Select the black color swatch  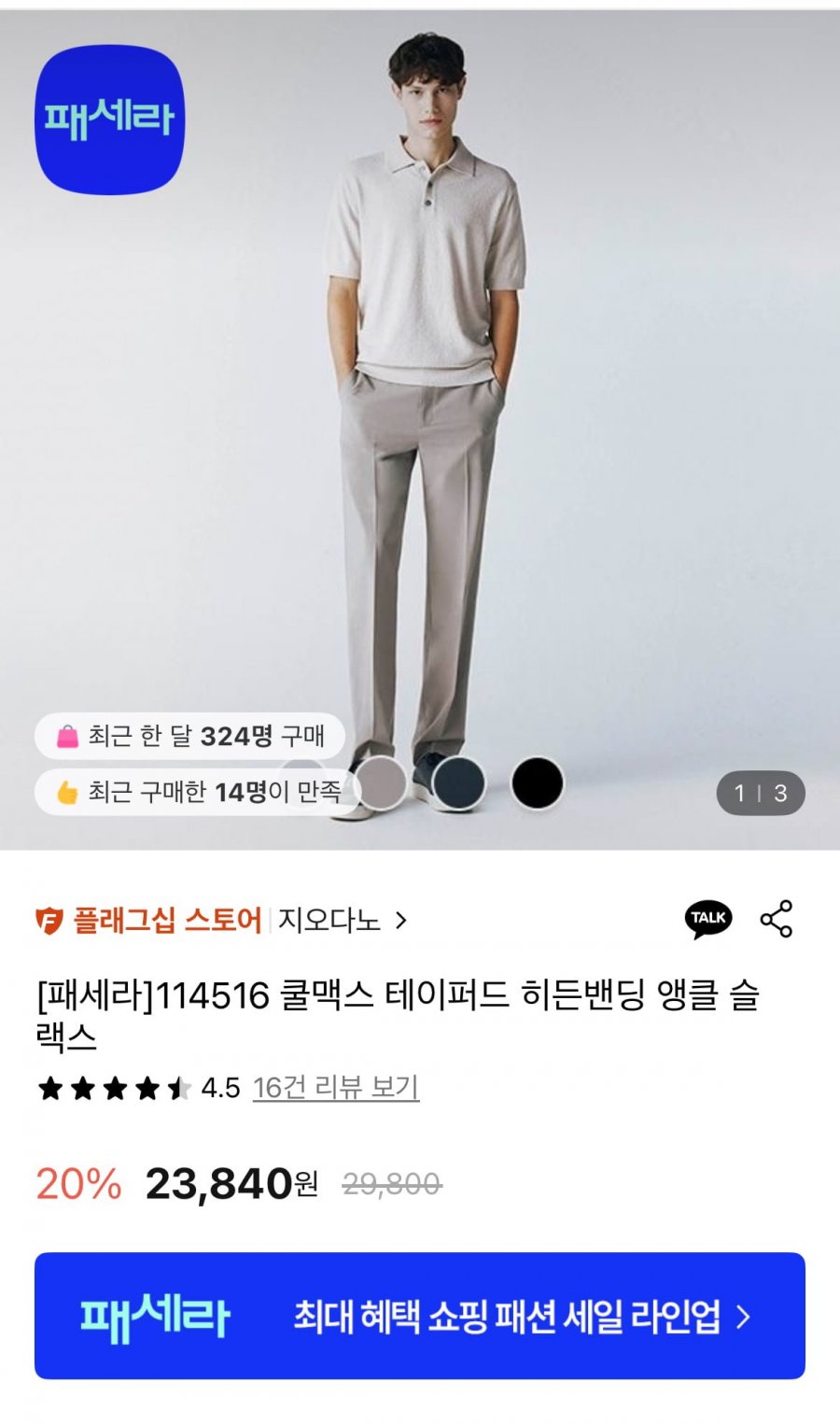click(x=538, y=782)
